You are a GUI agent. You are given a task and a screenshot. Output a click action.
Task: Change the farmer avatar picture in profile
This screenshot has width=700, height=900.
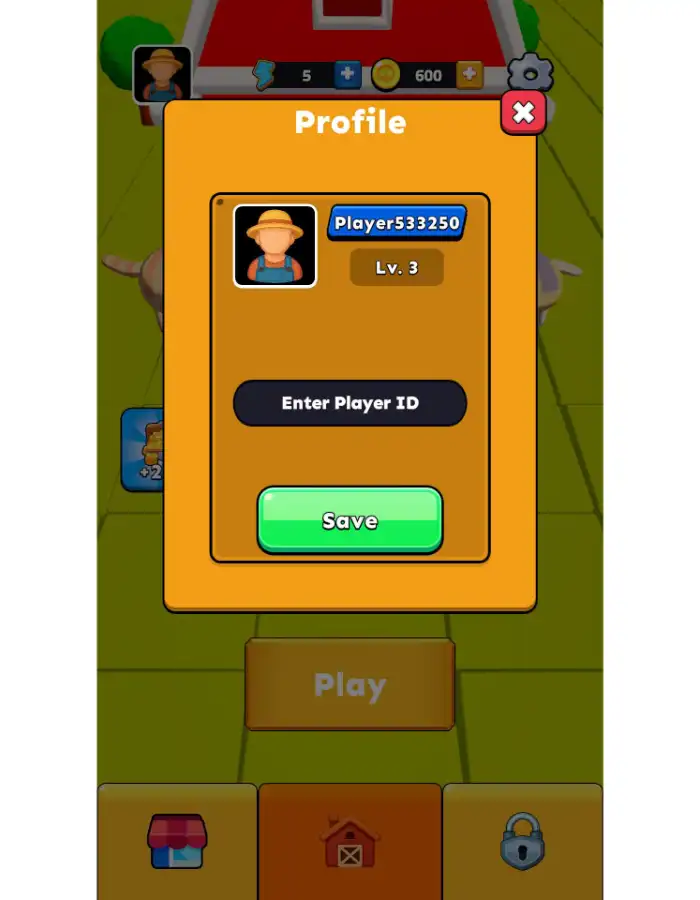[x=275, y=246]
